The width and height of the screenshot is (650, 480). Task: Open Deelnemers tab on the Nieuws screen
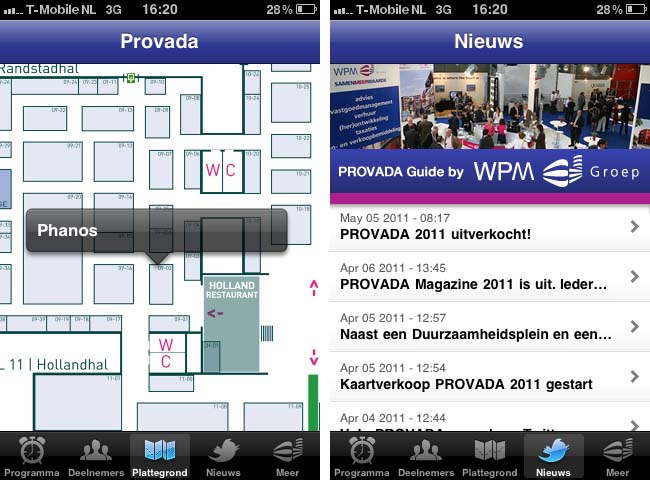[x=426, y=456]
